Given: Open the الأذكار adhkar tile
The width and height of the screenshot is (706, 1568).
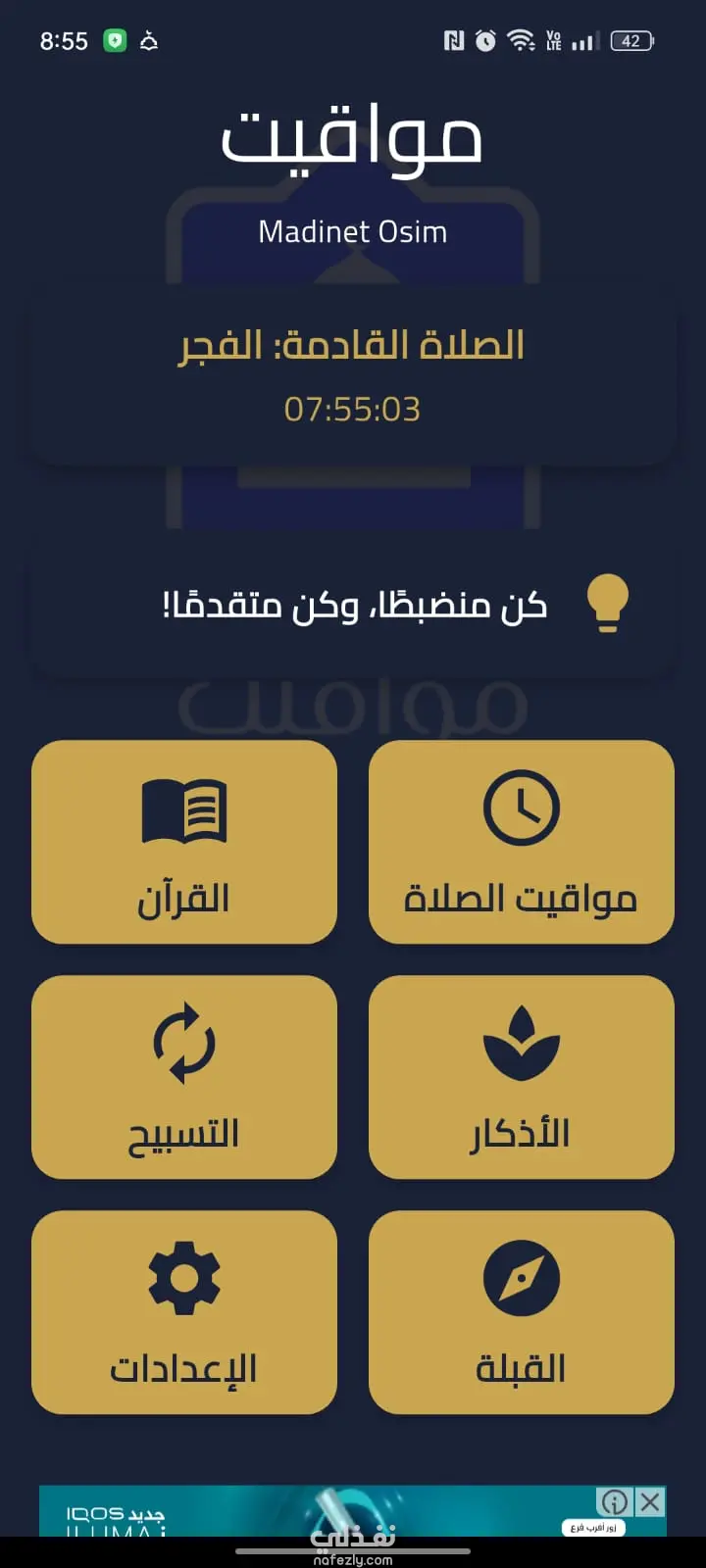Looking at the screenshot, I should pos(521,1077).
